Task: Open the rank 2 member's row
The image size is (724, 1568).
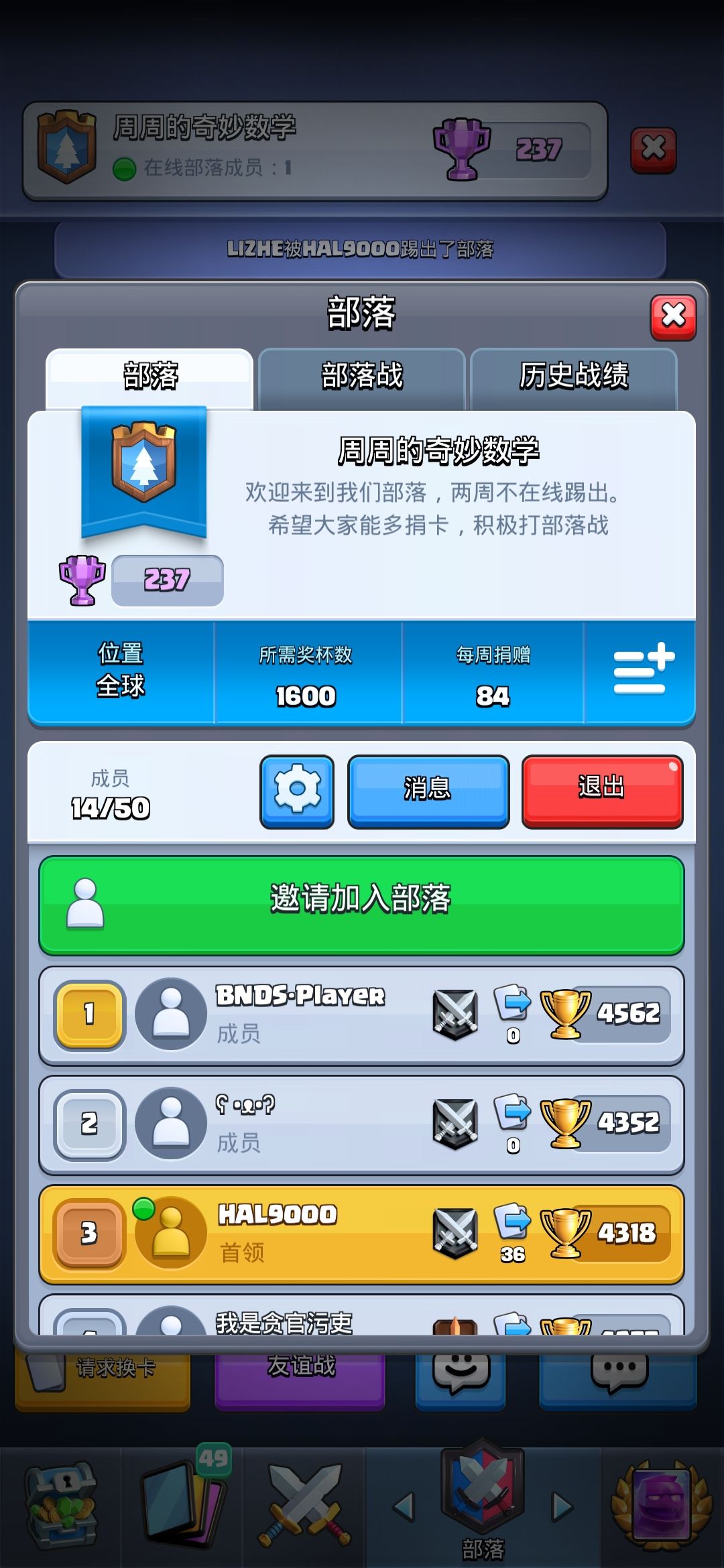Action: 361,1125
